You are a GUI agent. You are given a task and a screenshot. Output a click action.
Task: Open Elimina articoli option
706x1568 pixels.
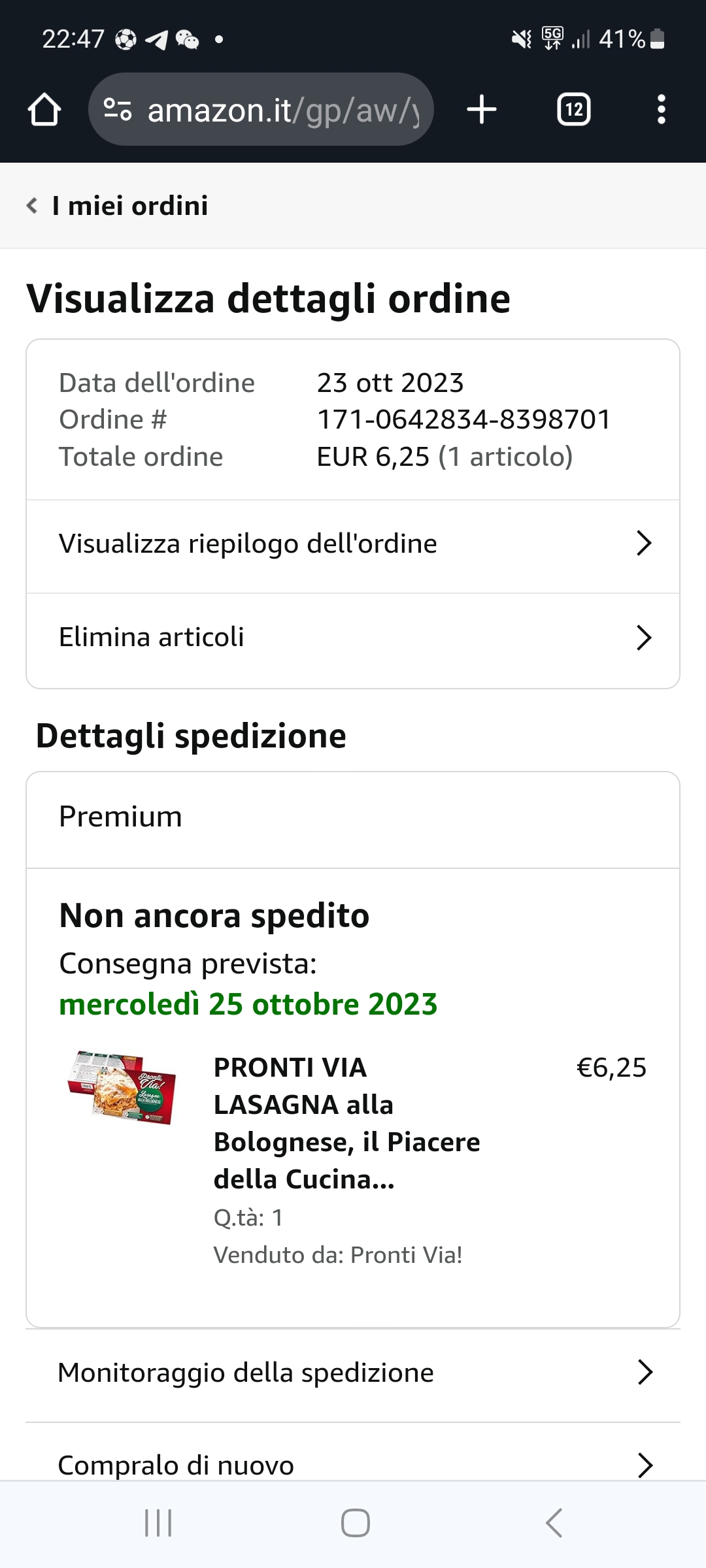tap(353, 638)
